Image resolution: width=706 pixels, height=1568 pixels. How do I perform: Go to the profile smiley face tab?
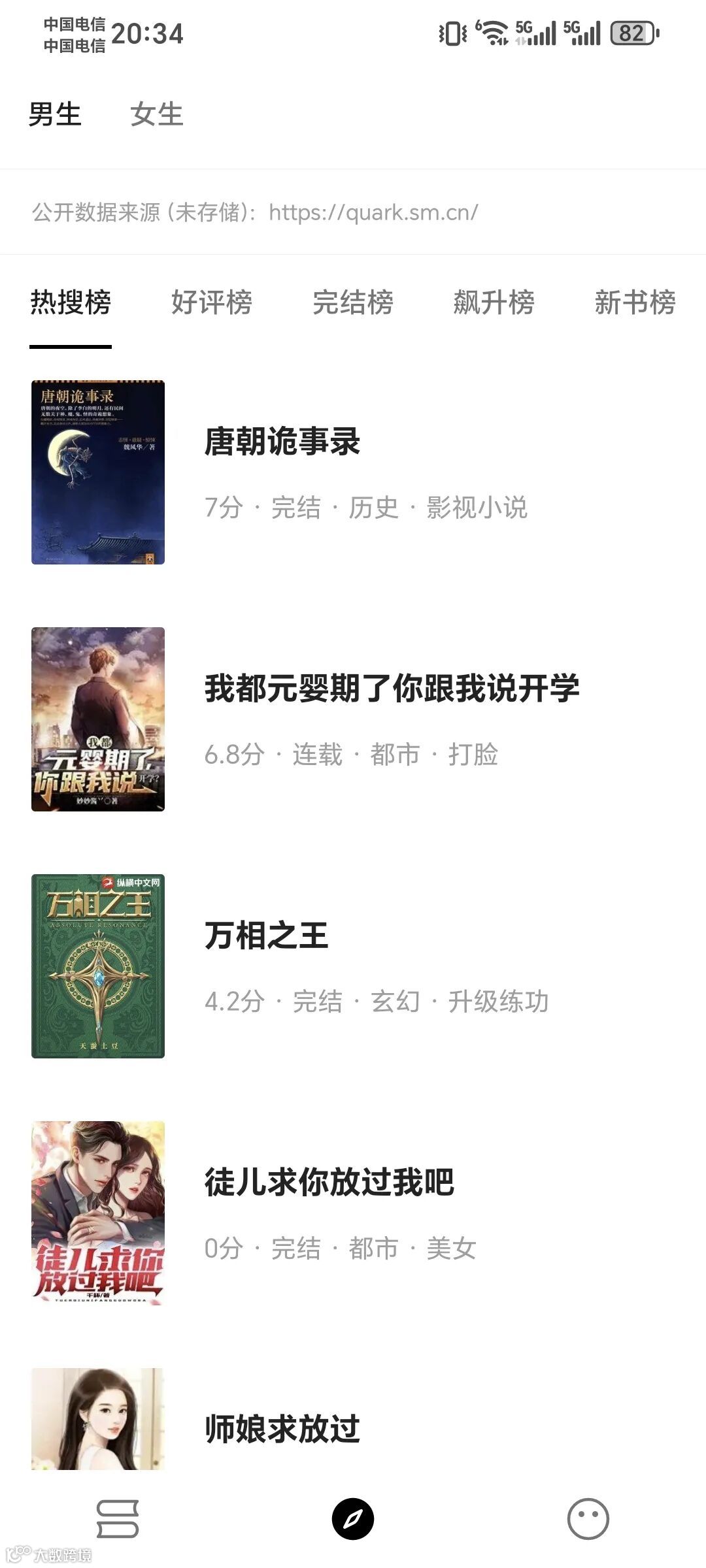[x=588, y=1518]
